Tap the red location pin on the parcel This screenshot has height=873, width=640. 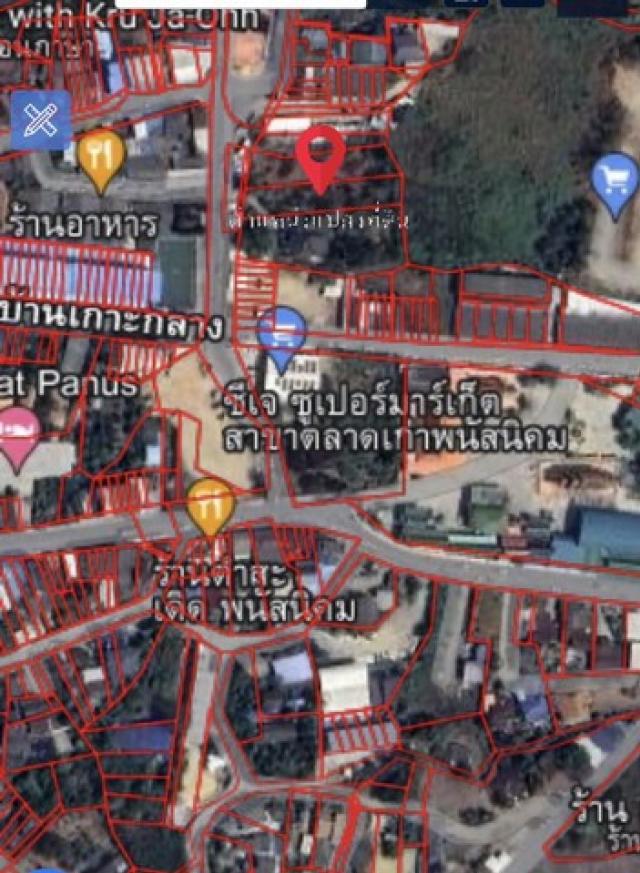(320, 157)
